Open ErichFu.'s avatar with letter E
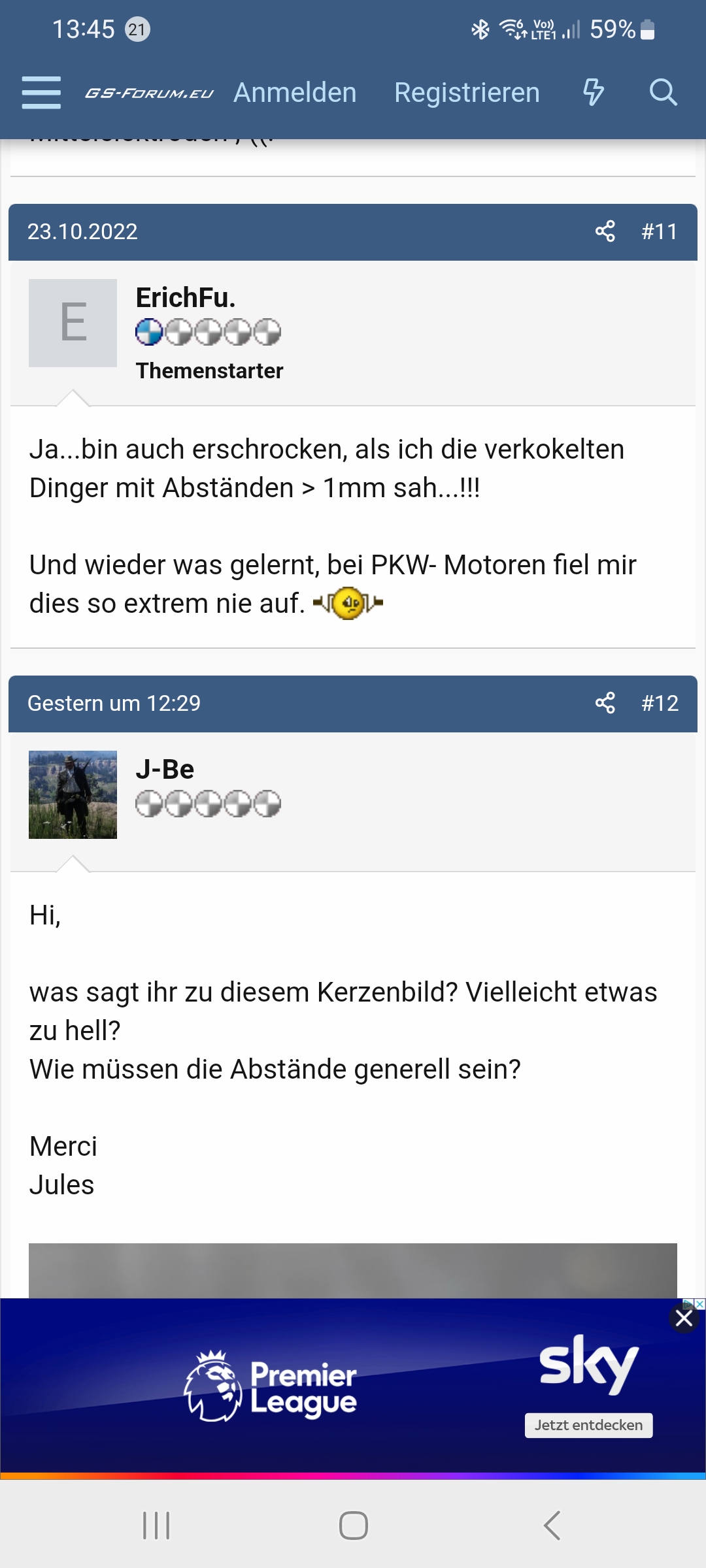Image resolution: width=706 pixels, height=1568 pixels. pos(73,323)
